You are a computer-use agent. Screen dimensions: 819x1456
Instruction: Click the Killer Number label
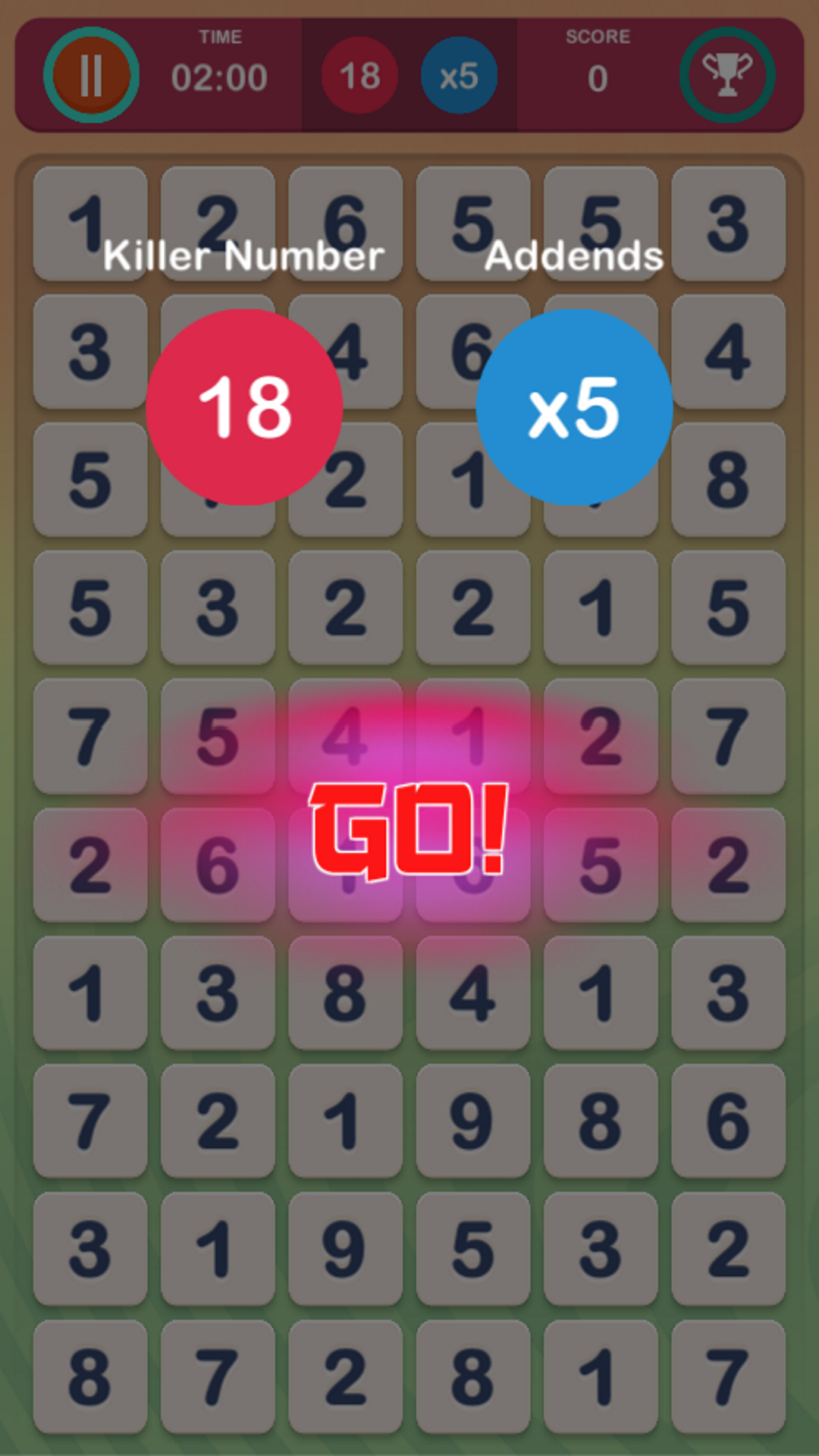[244, 256]
